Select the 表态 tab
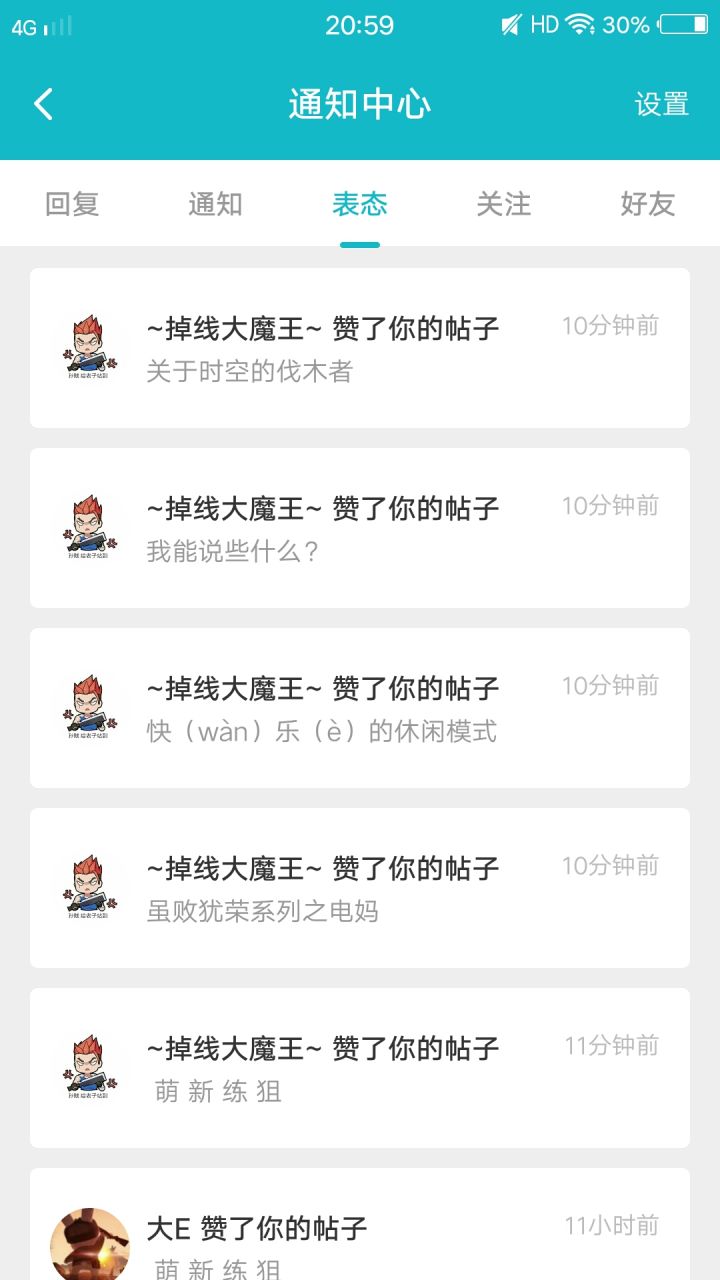 (x=360, y=204)
